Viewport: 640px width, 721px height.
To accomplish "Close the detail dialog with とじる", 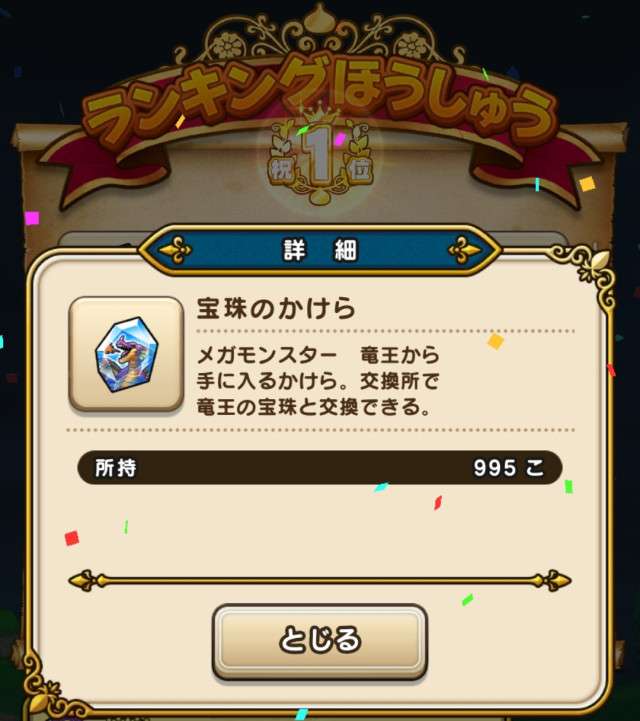I will pos(319,640).
